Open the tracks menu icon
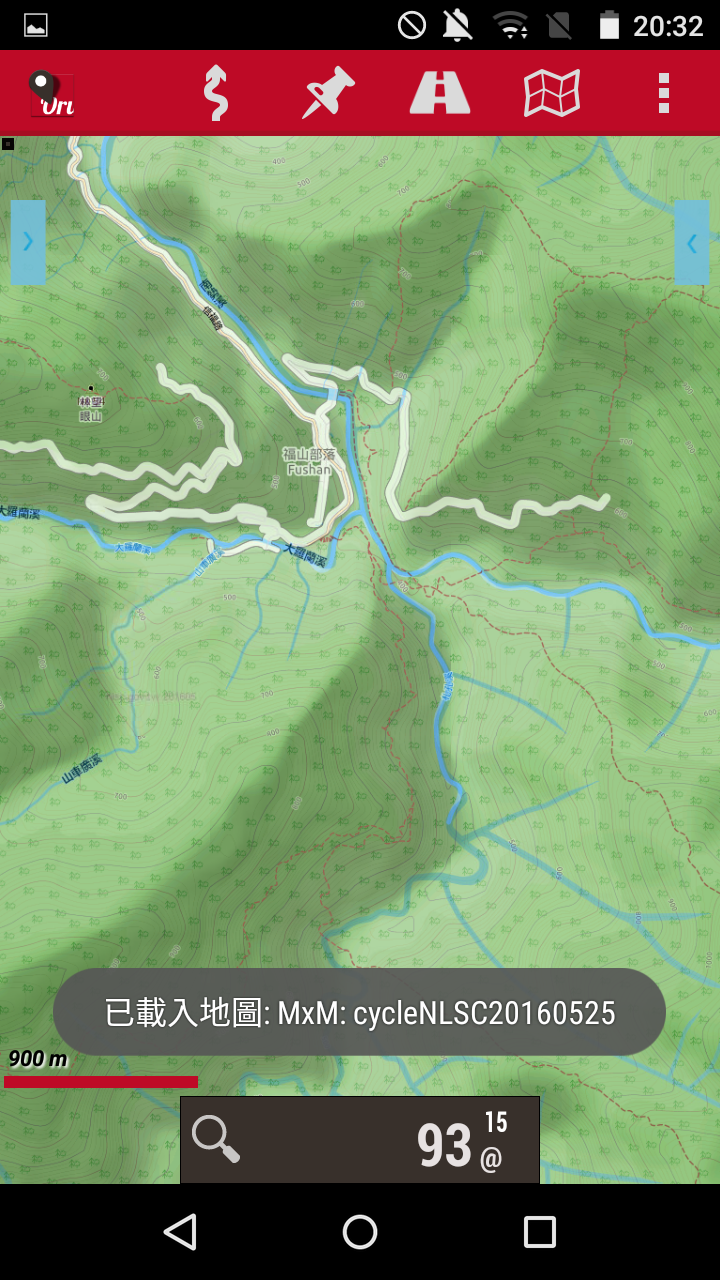The image size is (720, 1280). tap(215, 93)
